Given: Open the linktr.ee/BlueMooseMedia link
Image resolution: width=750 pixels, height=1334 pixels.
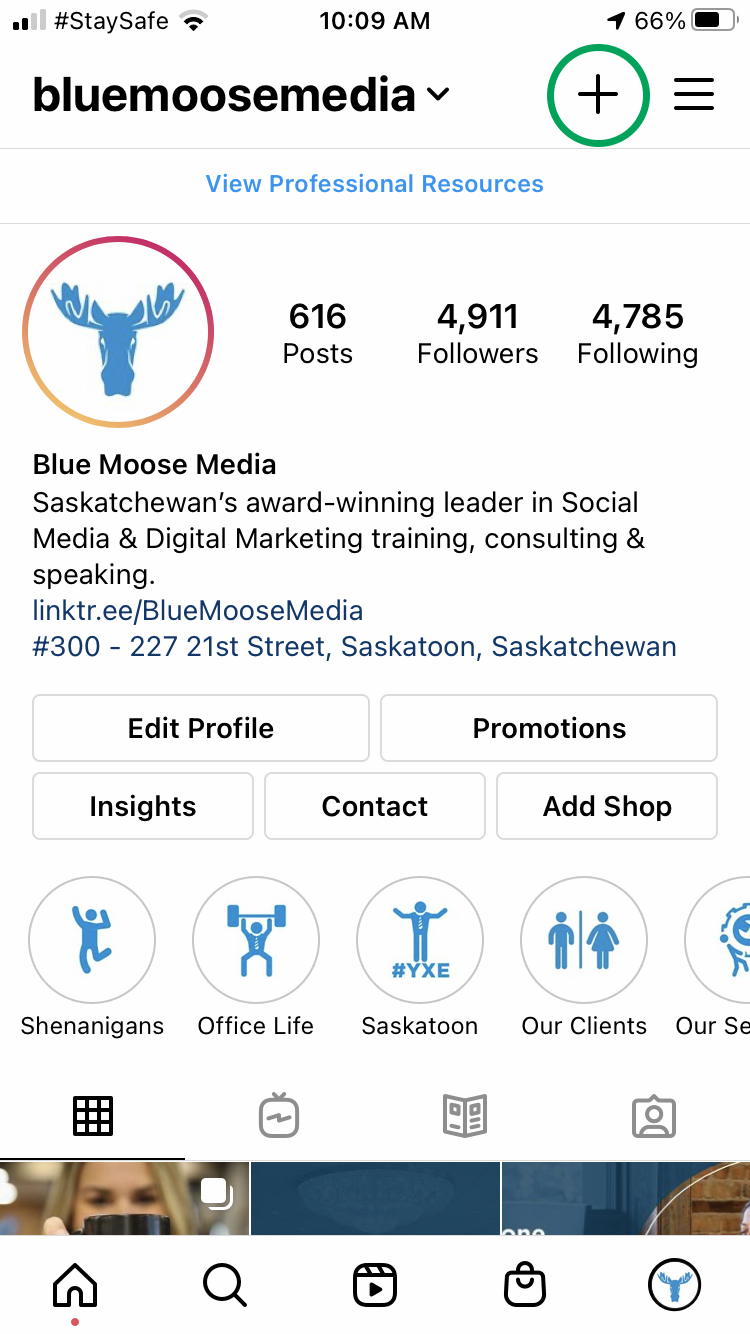Looking at the screenshot, I should pyautogui.click(x=198, y=610).
